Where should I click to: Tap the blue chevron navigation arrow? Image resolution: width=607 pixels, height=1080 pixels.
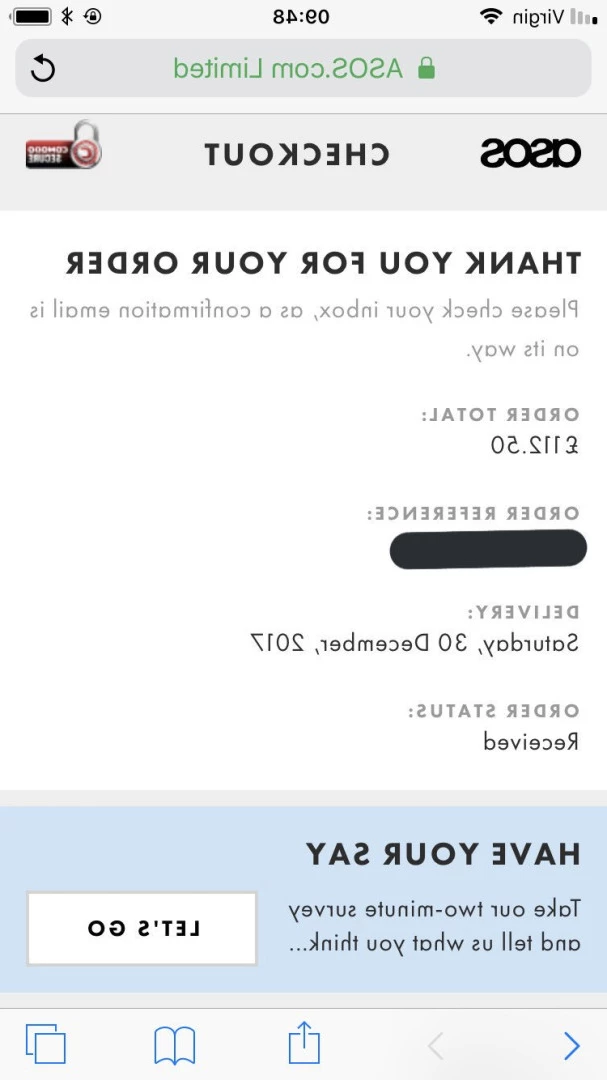[571, 1046]
